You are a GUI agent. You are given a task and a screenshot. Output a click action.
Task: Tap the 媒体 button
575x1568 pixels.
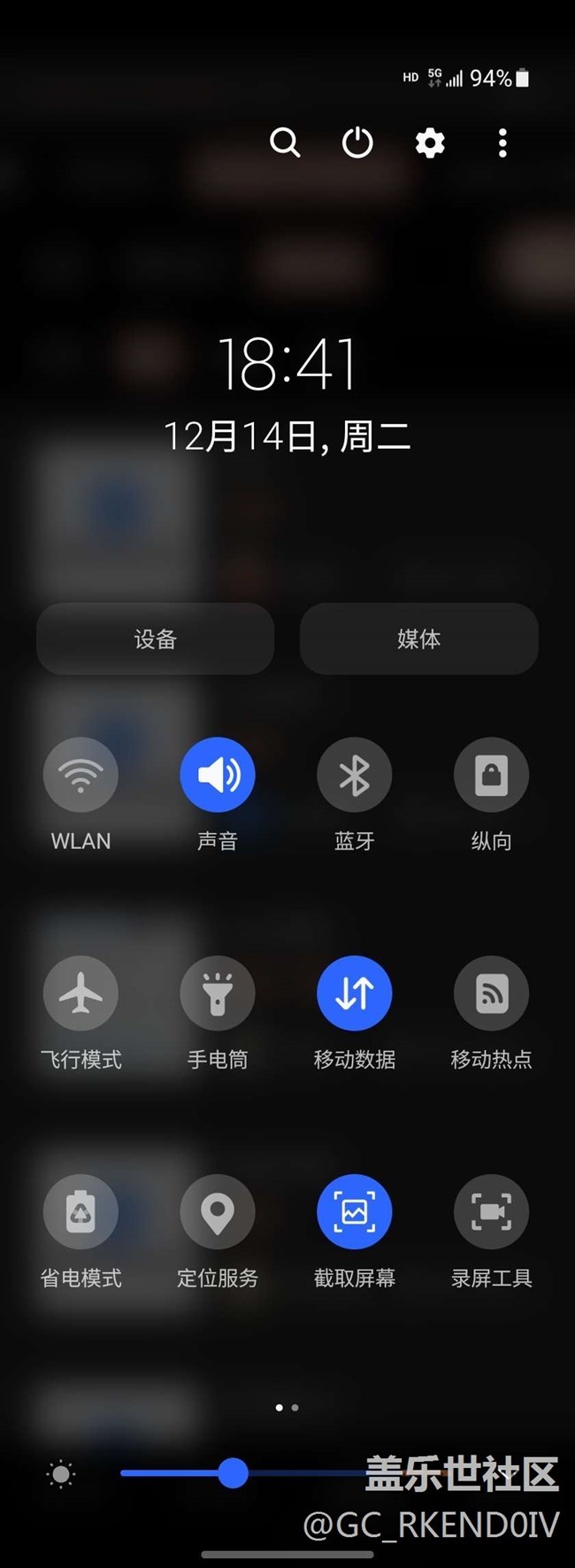click(418, 639)
